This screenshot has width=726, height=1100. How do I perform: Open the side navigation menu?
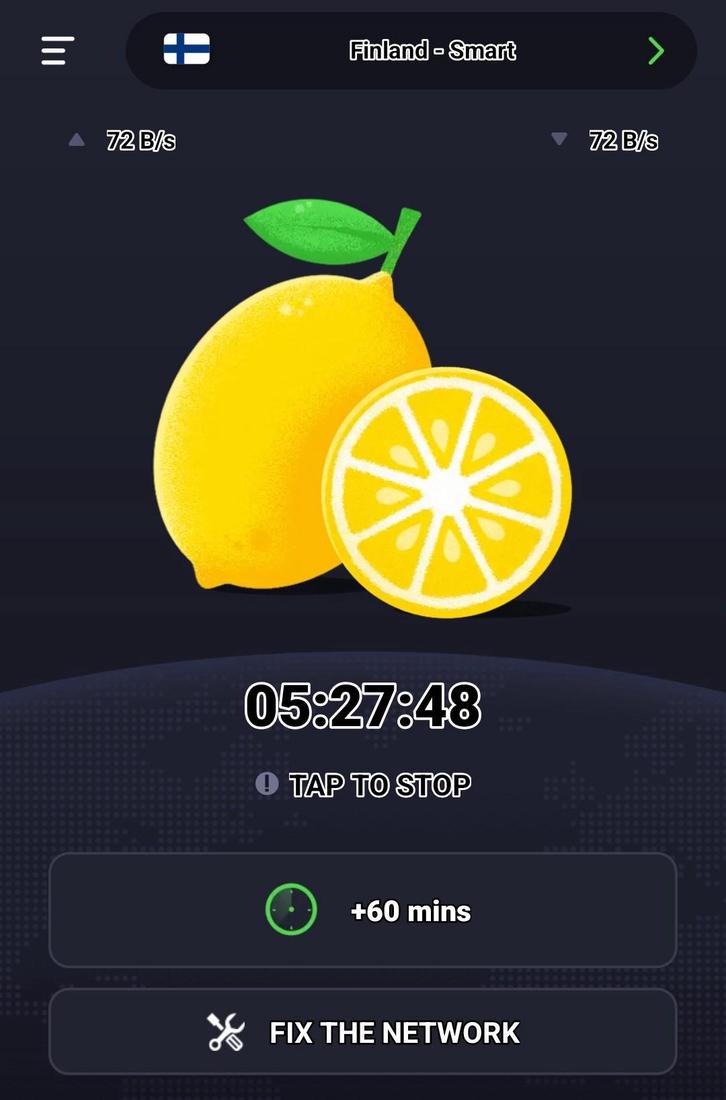(56, 51)
